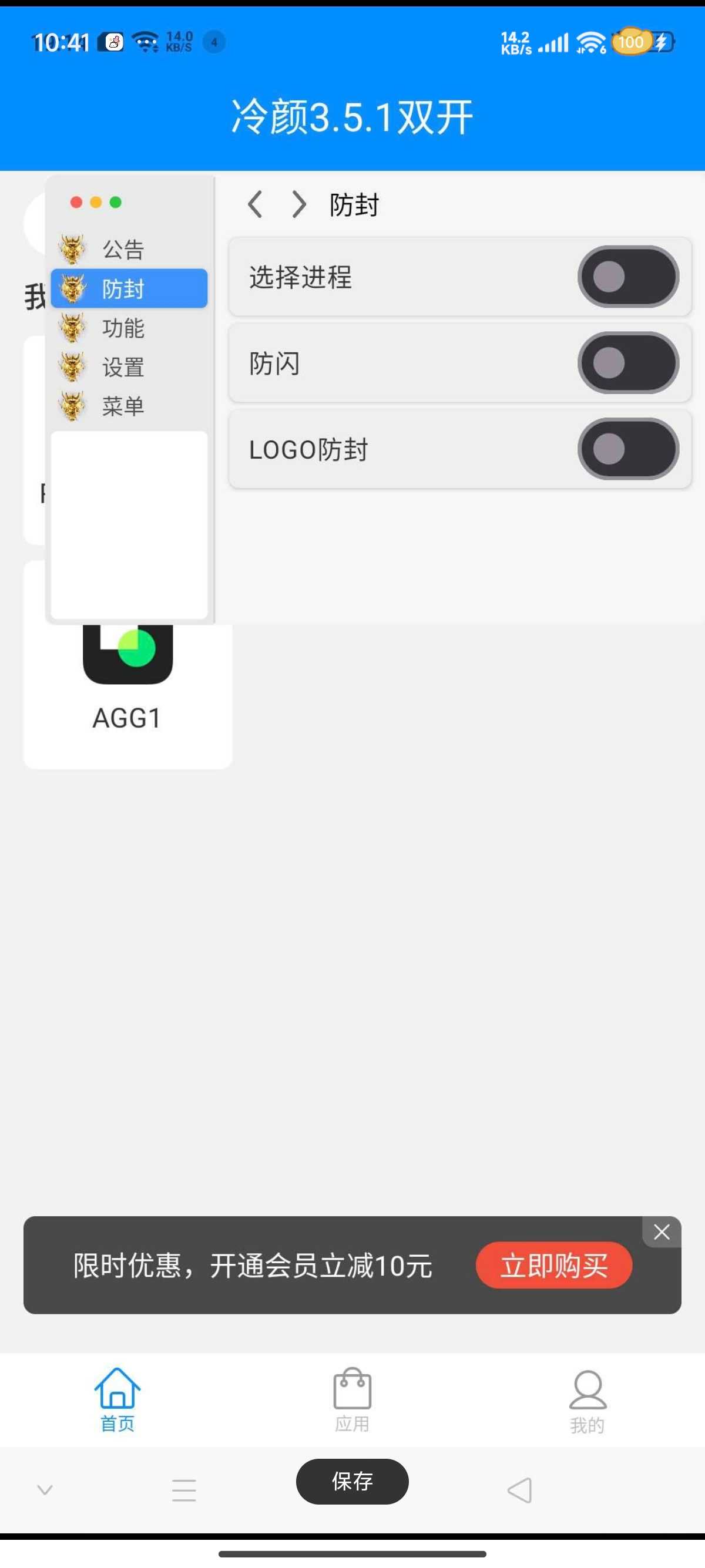Tap the 保存 button
705x1568 pixels.
(x=352, y=1482)
